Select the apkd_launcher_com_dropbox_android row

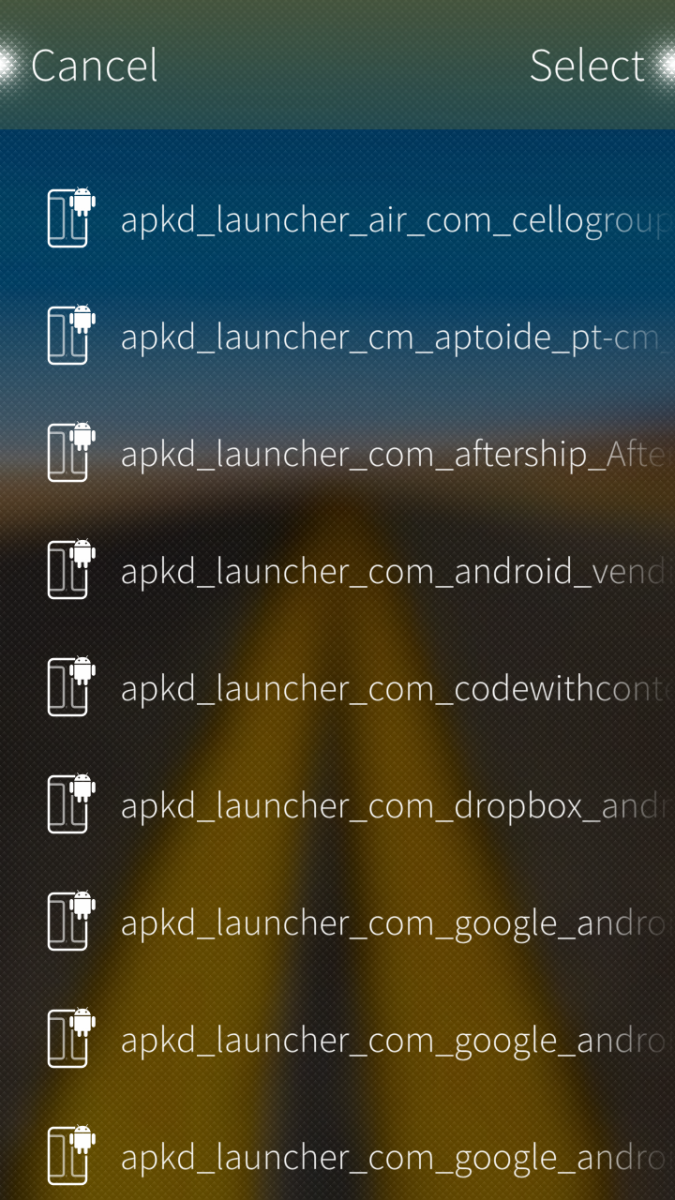point(360,804)
